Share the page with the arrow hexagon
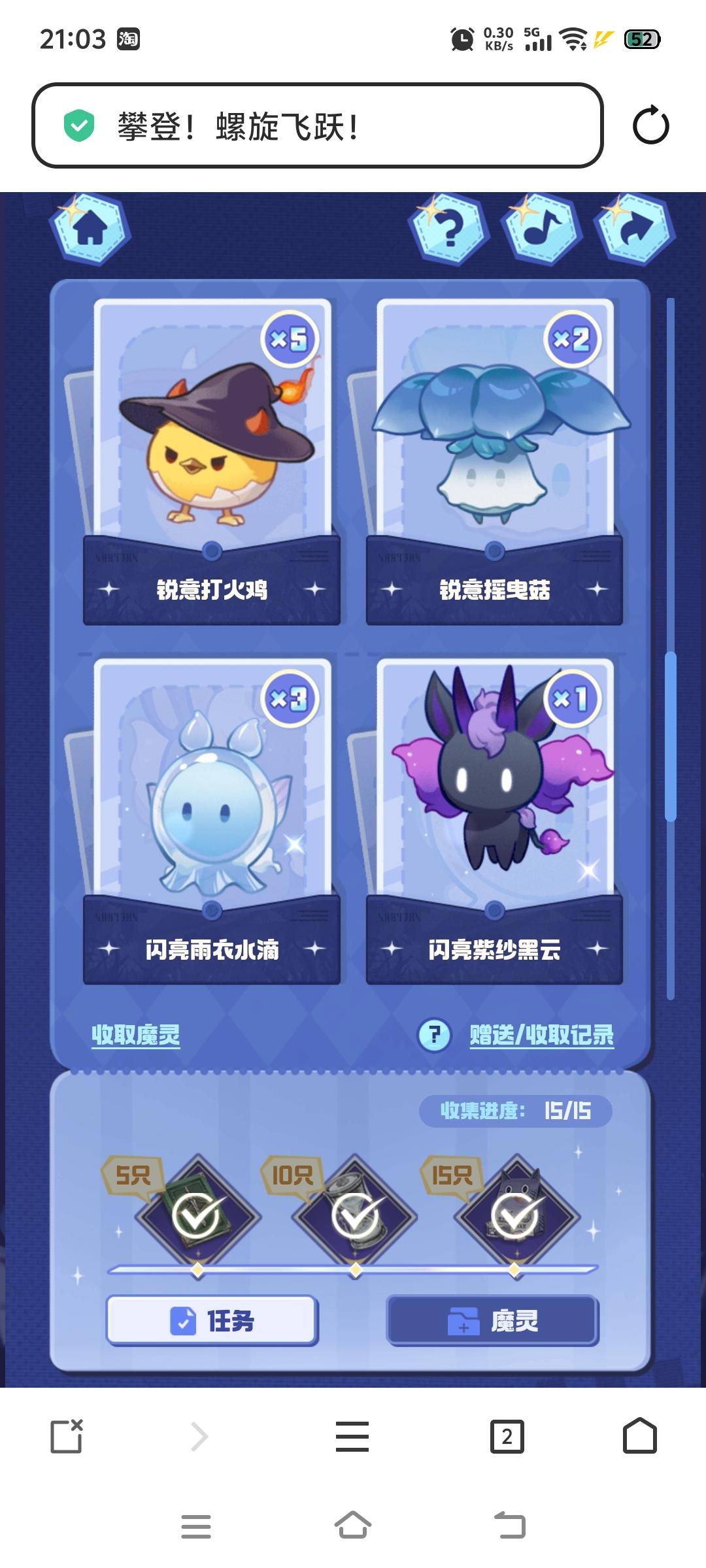This screenshot has width=706, height=1568. 634,229
